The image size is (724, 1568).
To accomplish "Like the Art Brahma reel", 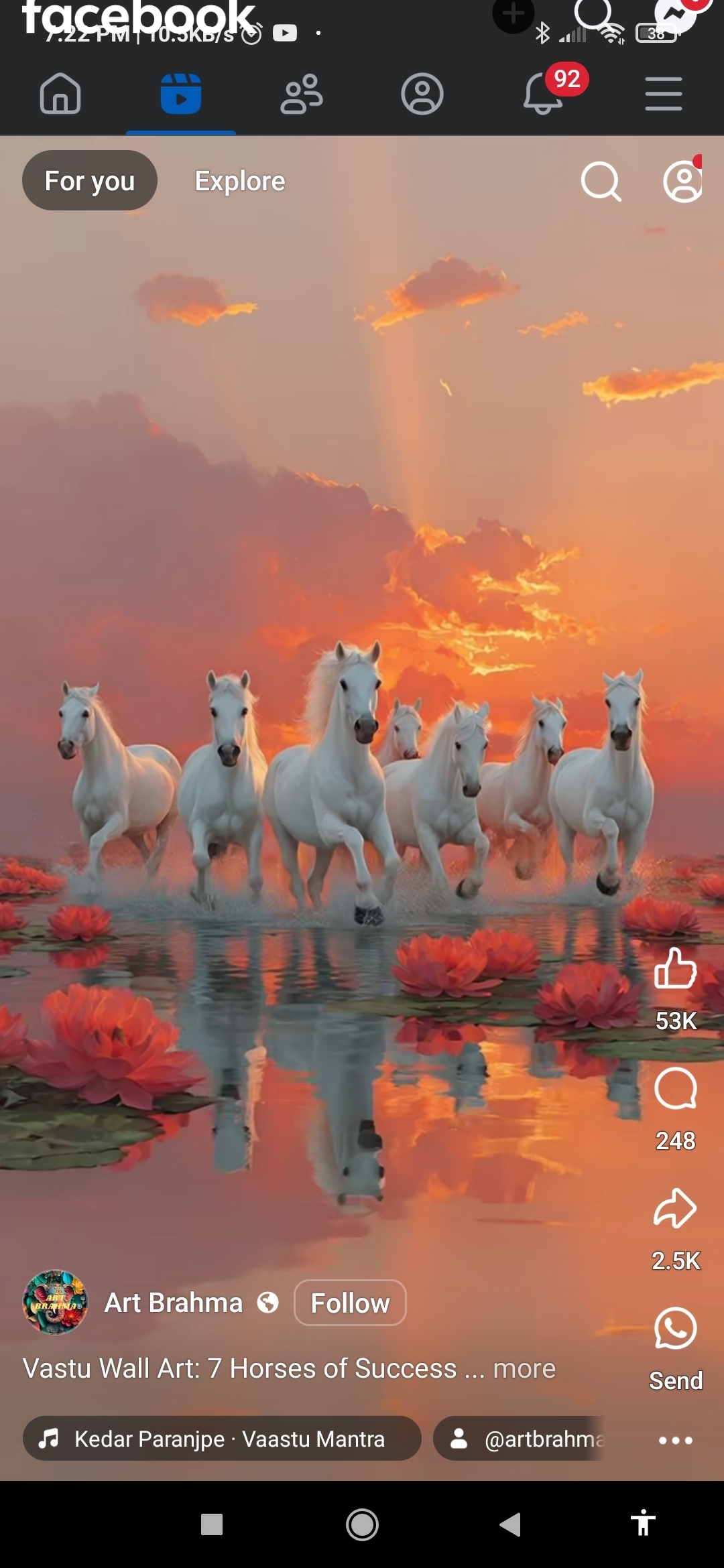I will pyautogui.click(x=675, y=968).
